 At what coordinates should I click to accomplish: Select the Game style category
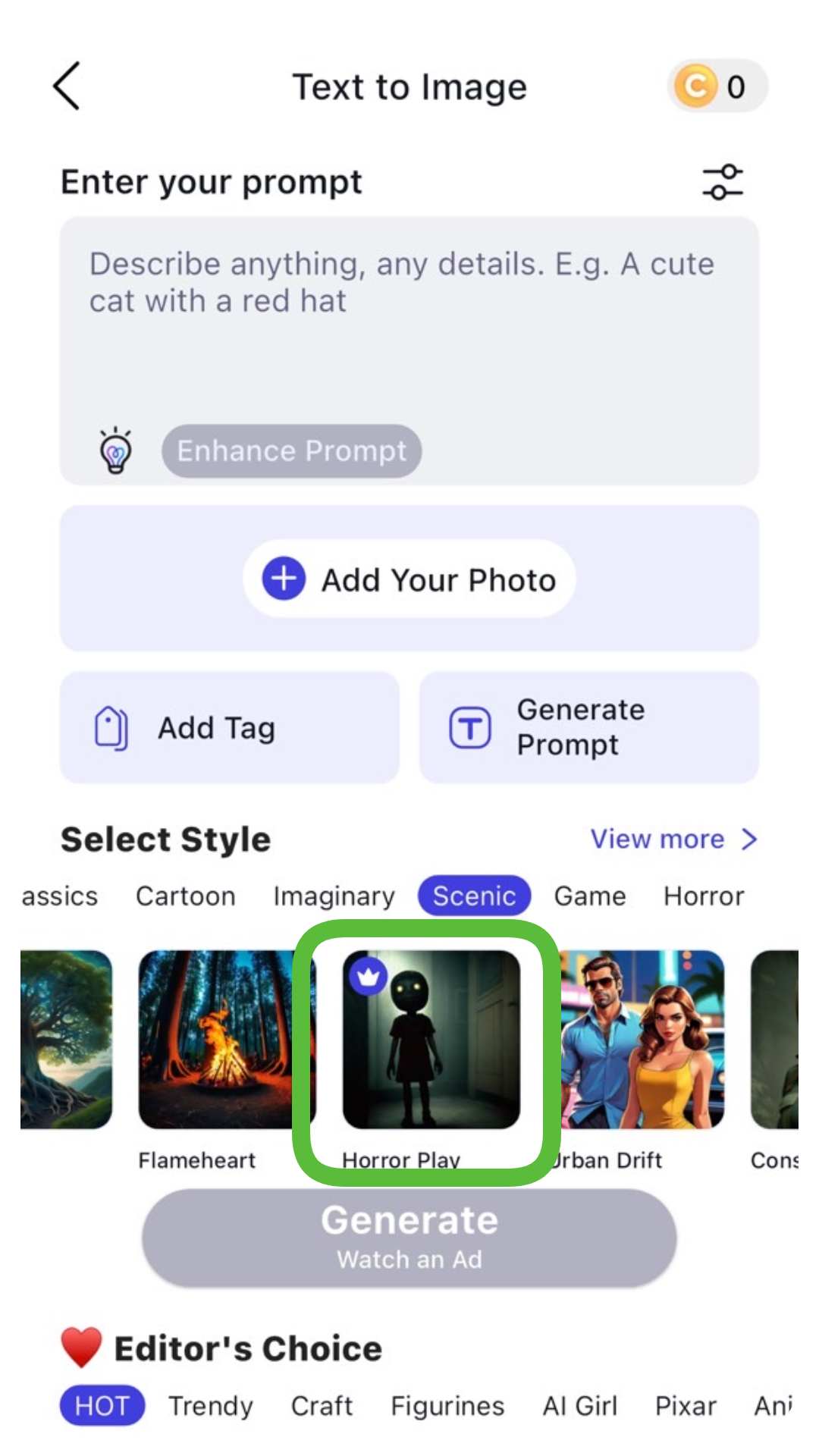tap(590, 896)
